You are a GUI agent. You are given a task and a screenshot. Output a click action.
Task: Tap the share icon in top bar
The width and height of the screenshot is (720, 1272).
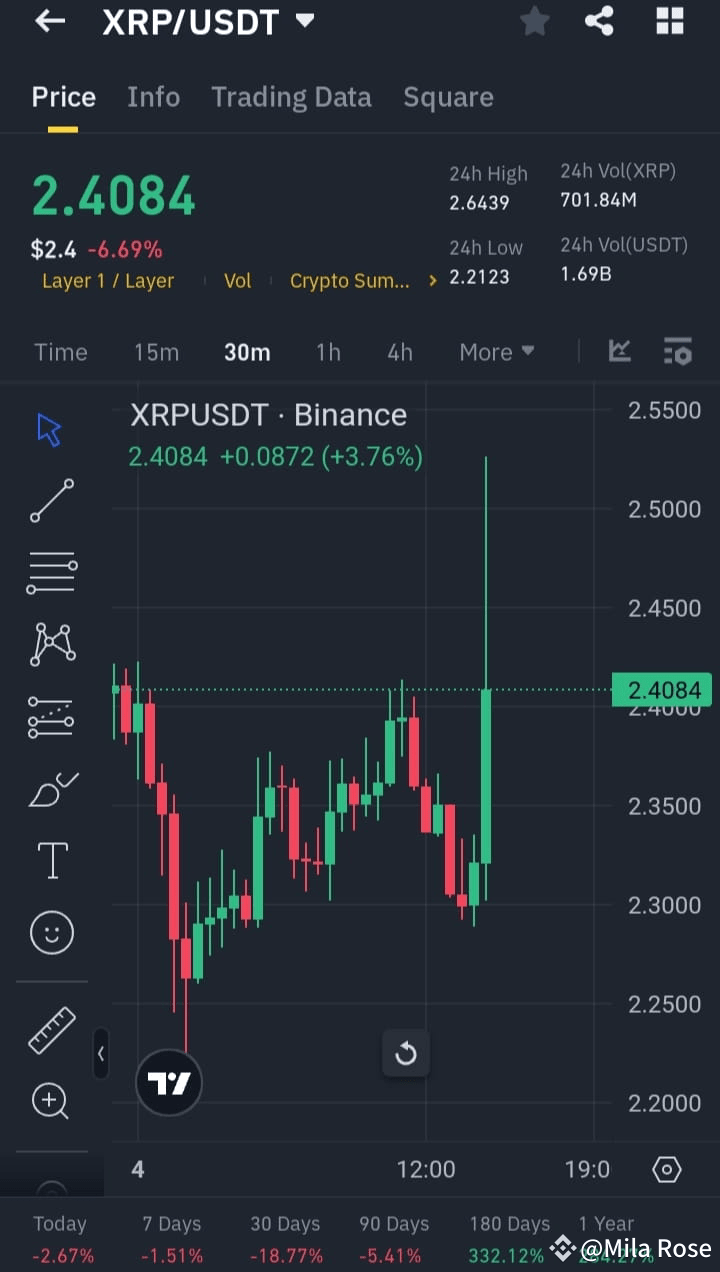[599, 21]
